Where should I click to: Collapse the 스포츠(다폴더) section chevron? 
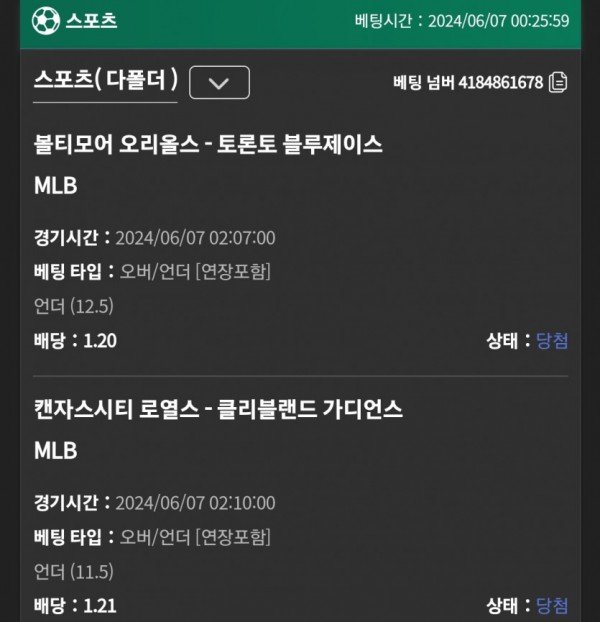pyautogui.click(x=219, y=82)
